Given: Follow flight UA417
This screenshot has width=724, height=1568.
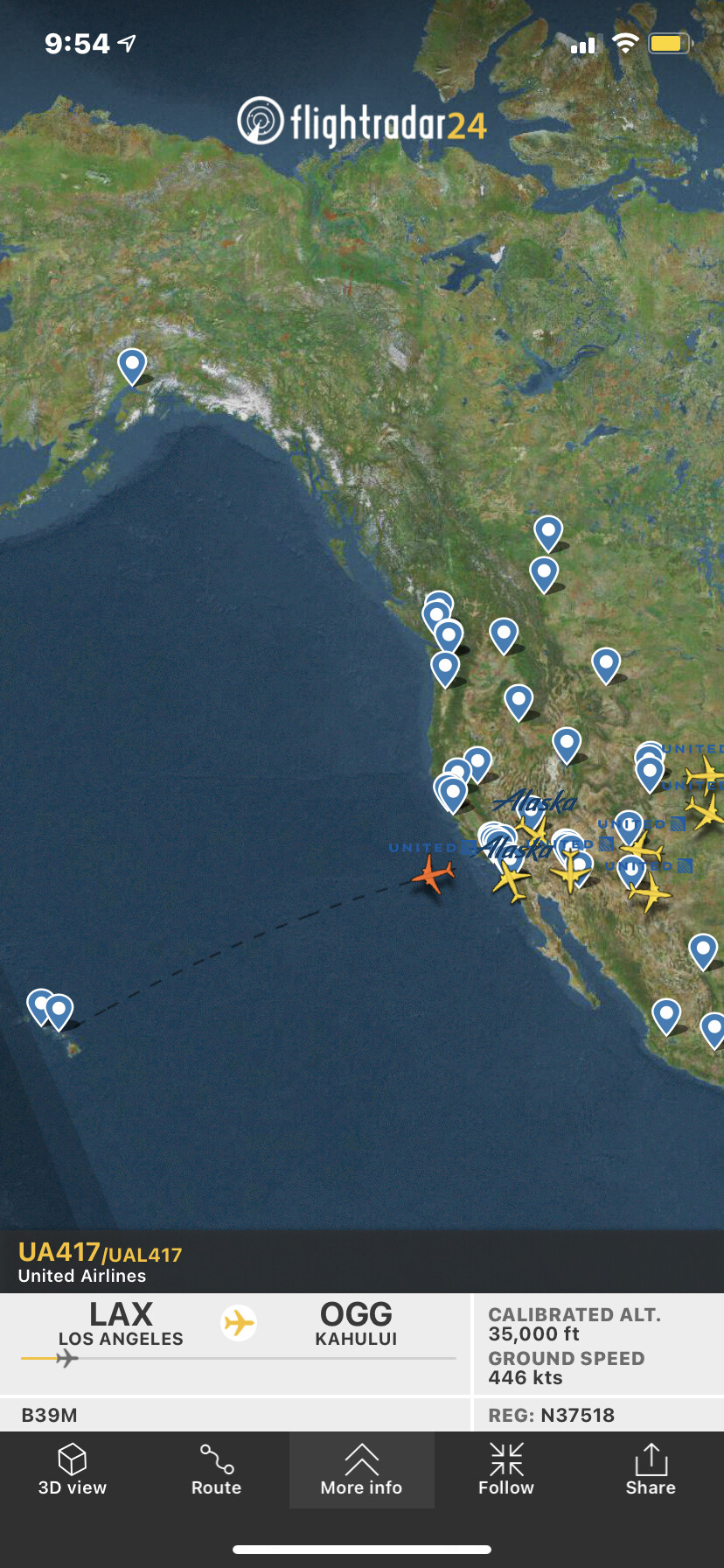Looking at the screenshot, I should click(505, 1470).
